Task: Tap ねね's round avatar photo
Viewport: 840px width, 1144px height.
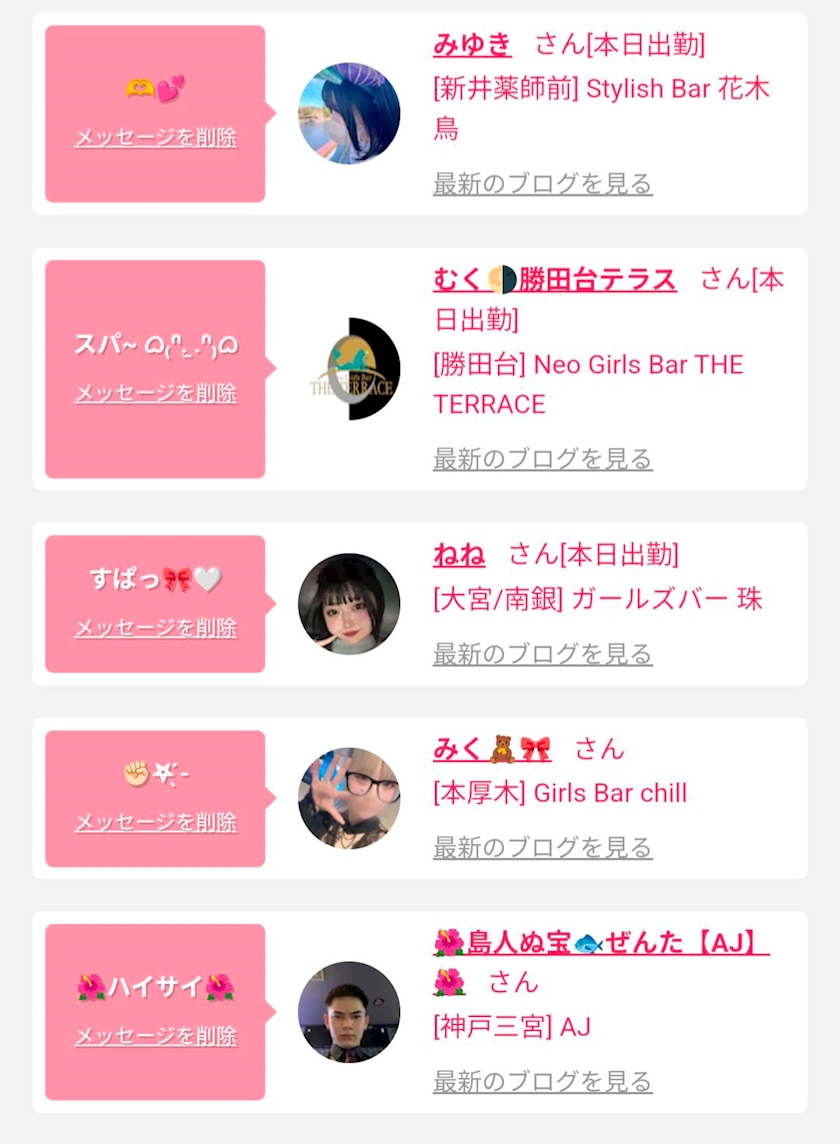Action: (x=350, y=604)
